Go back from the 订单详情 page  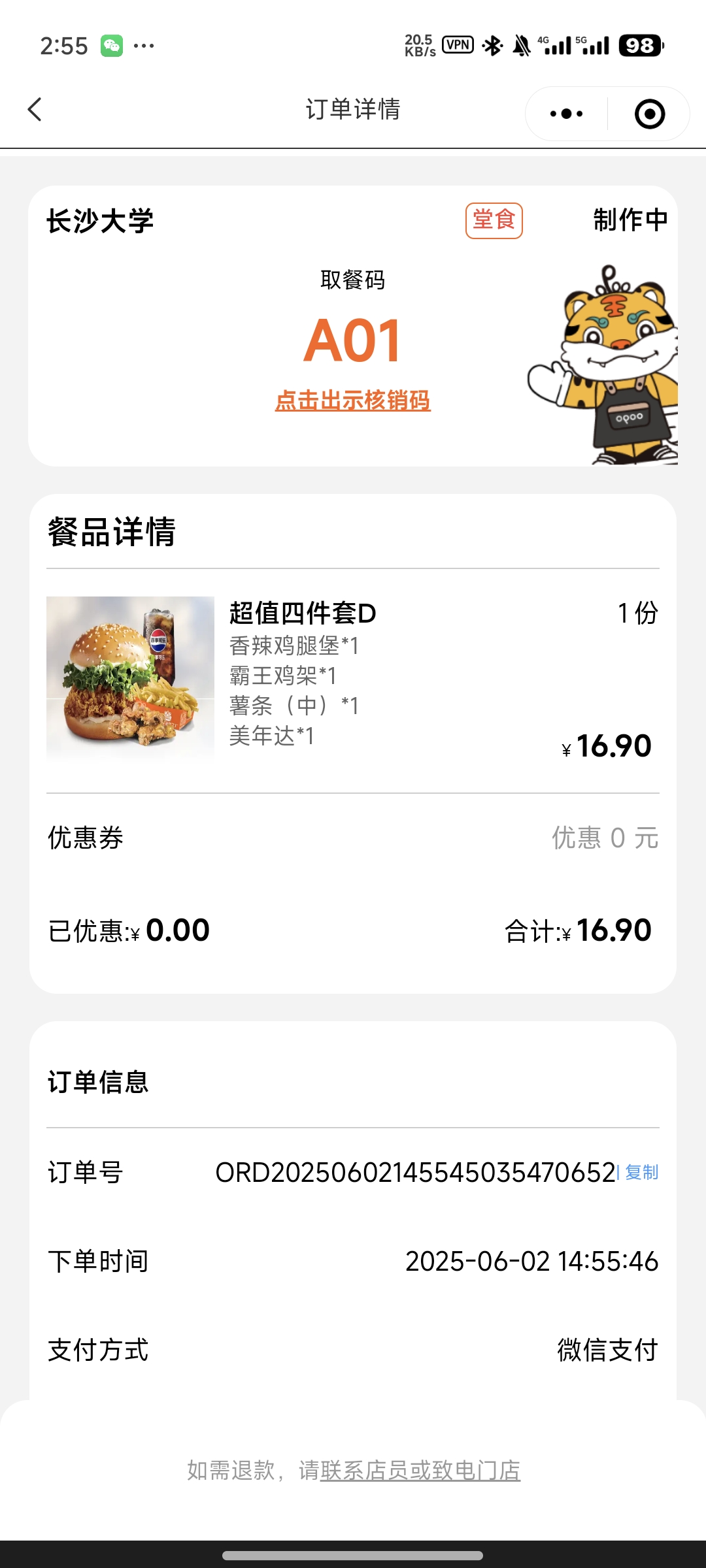point(35,110)
